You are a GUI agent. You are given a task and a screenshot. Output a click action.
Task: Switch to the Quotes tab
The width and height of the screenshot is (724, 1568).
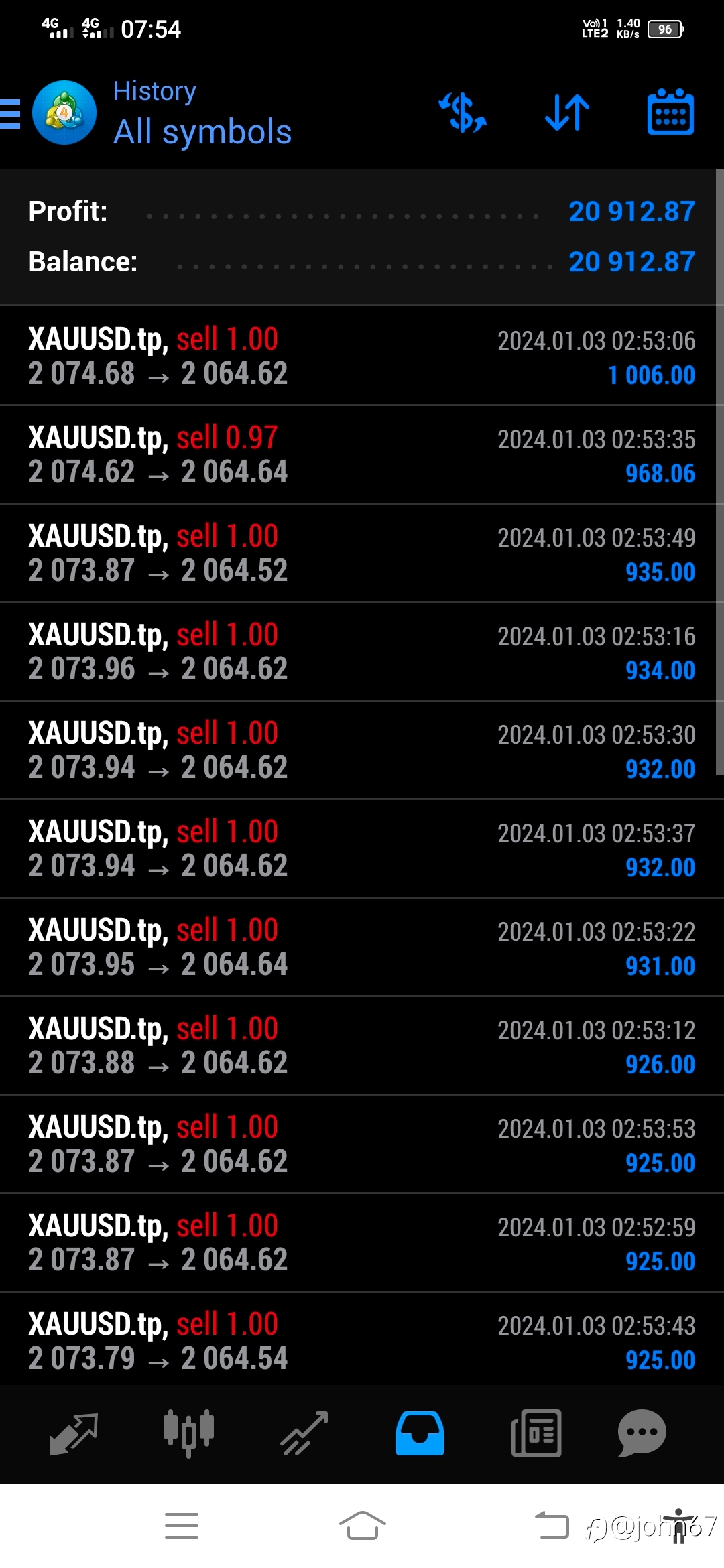(74, 1433)
